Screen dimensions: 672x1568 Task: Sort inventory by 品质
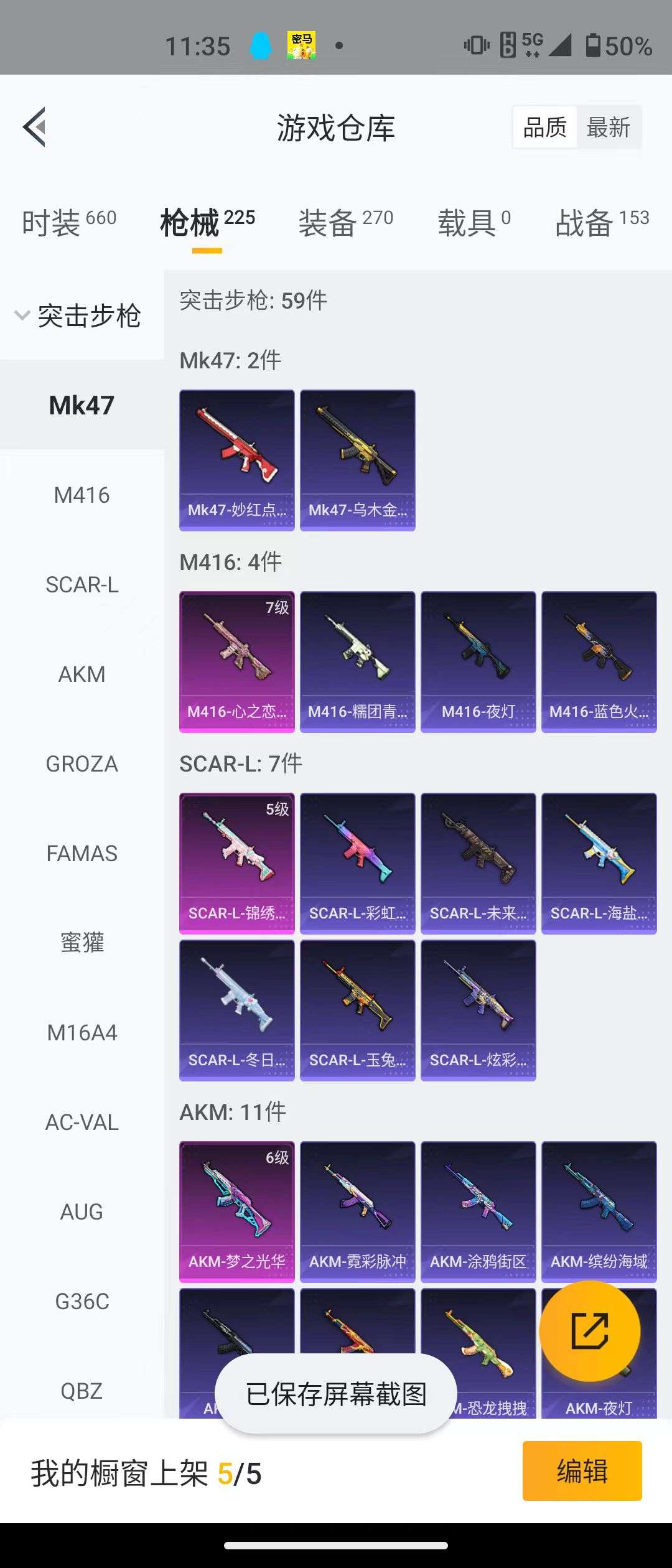click(545, 128)
